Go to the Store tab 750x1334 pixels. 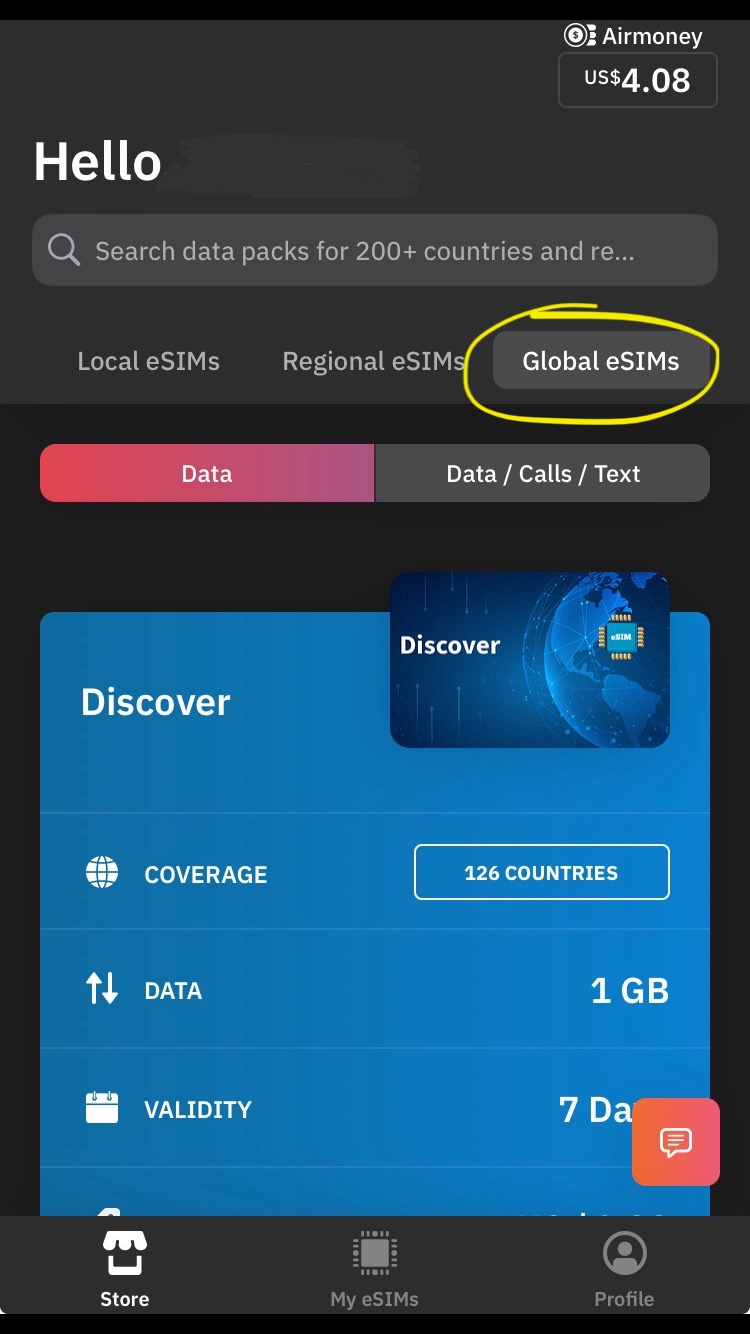tap(125, 1268)
